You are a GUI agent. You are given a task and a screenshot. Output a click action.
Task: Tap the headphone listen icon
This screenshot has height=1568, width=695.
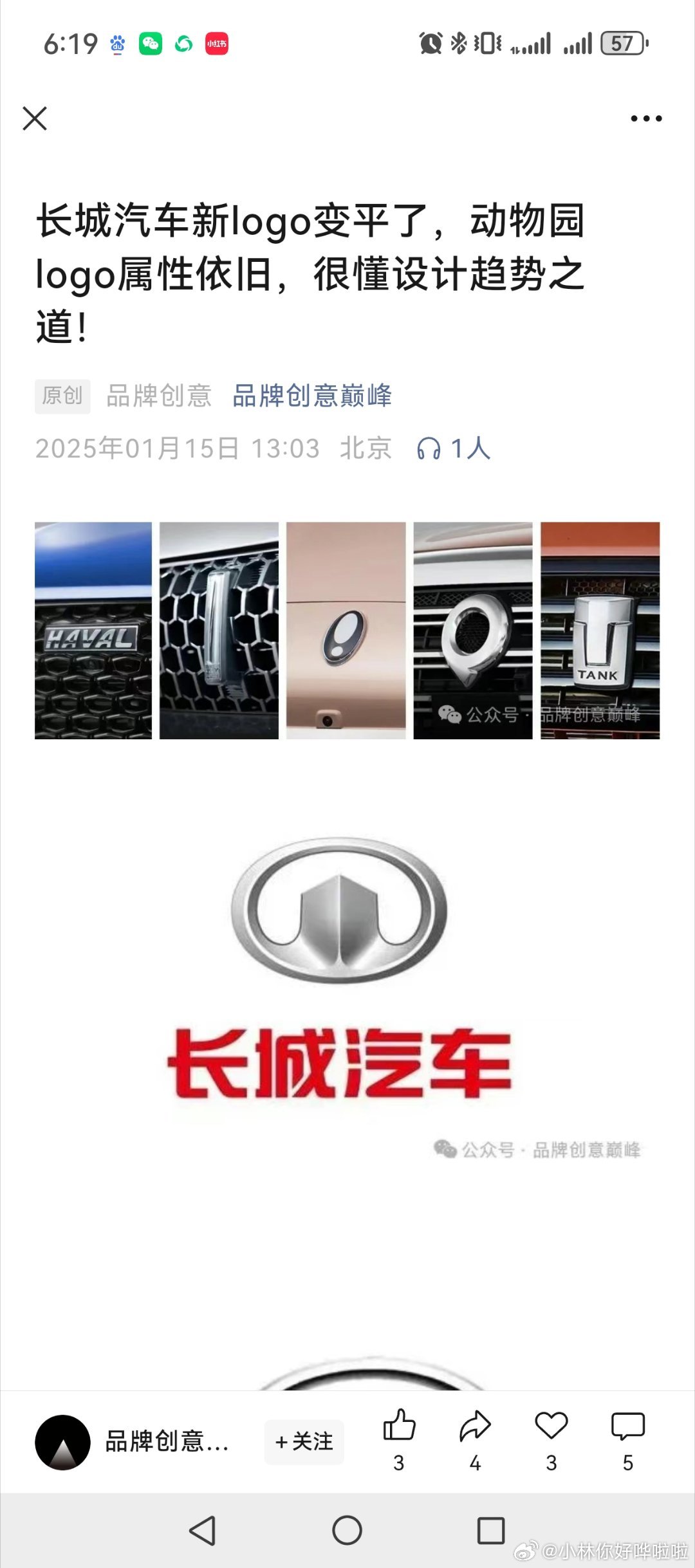tap(429, 448)
